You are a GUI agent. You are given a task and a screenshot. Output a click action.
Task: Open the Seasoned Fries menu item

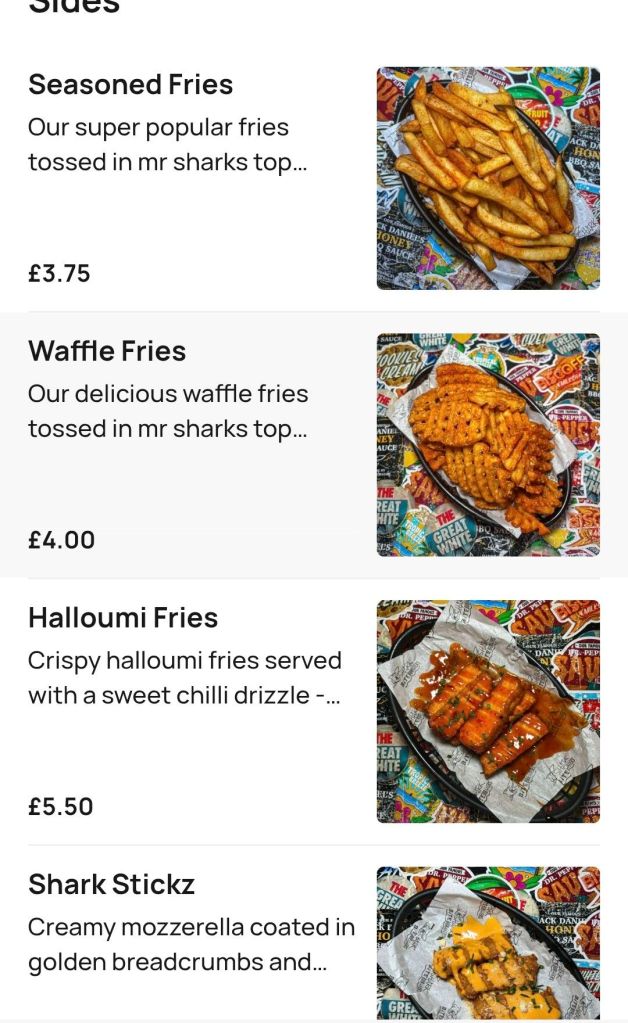130,85
